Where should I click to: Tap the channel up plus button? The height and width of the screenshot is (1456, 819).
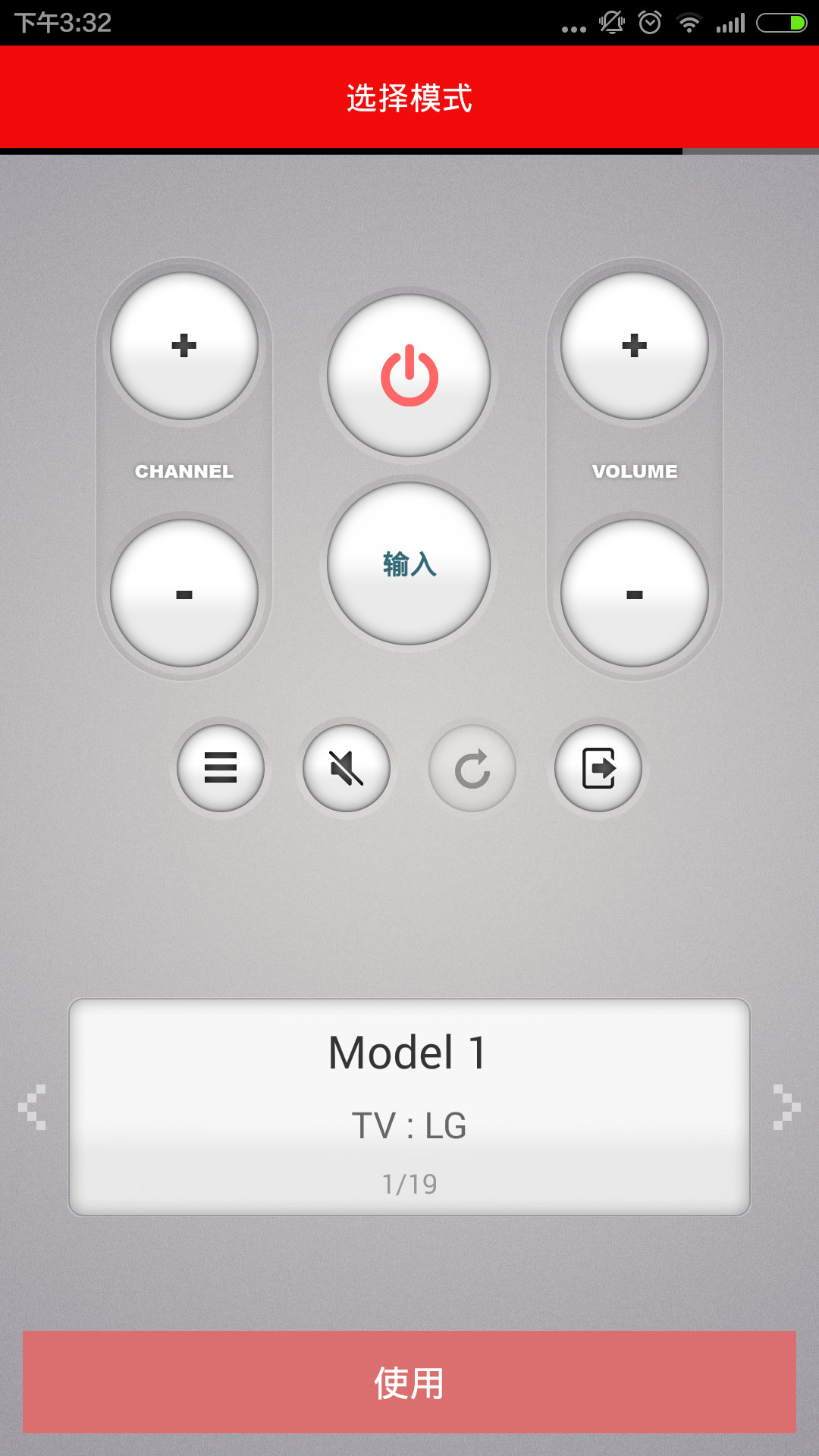(184, 346)
